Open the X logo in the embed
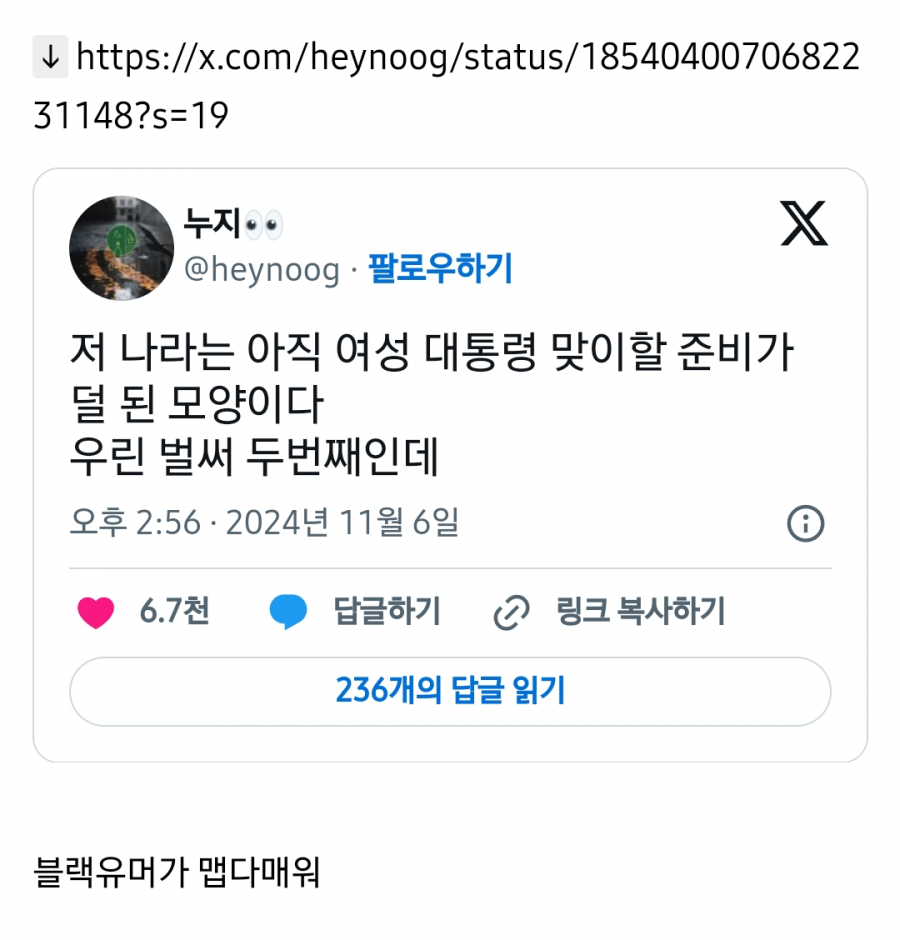This screenshot has height=940, width=900. (x=804, y=224)
